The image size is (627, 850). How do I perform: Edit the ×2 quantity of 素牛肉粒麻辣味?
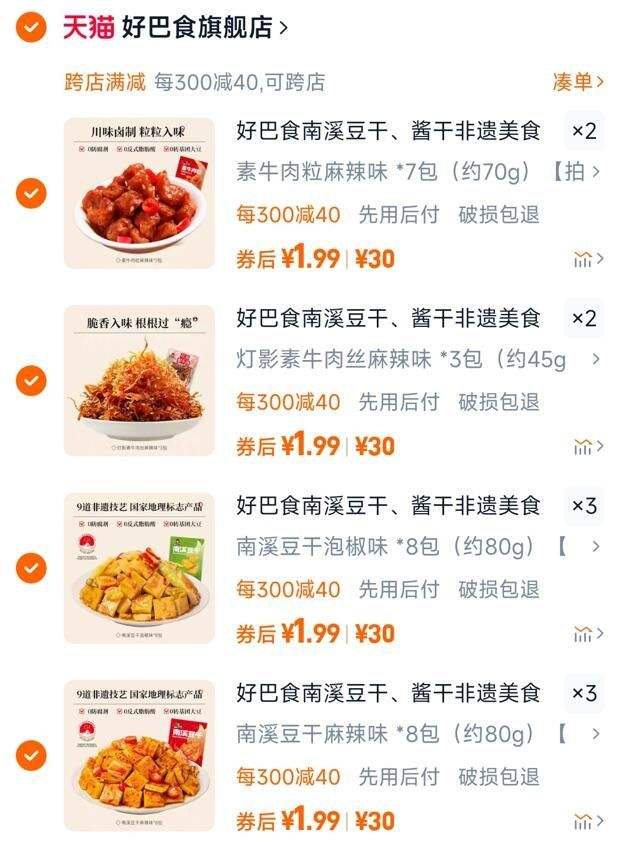pyautogui.click(x=584, y=131)
